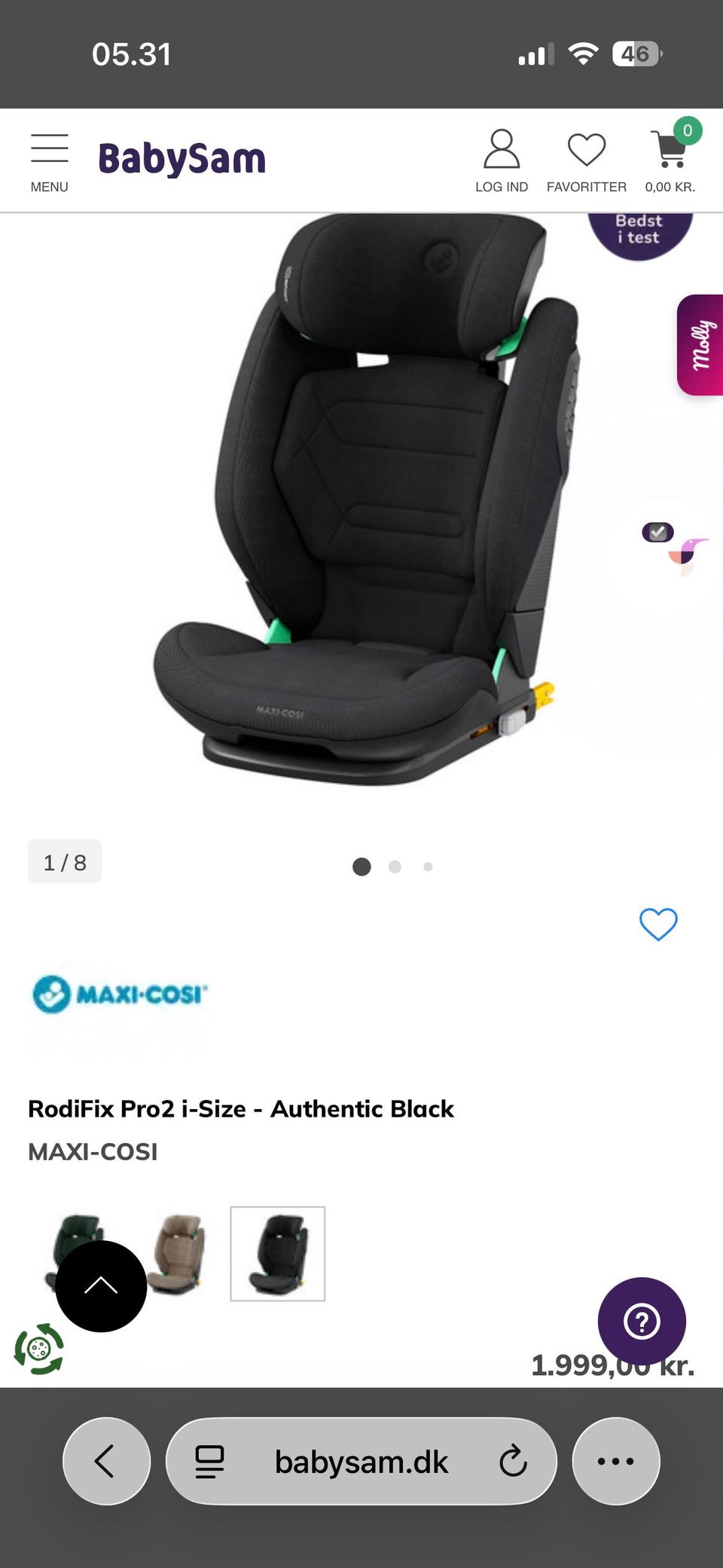723x1568 pixels.
Task: Go to the BabySam homepage logo
Action: [182, 159]
